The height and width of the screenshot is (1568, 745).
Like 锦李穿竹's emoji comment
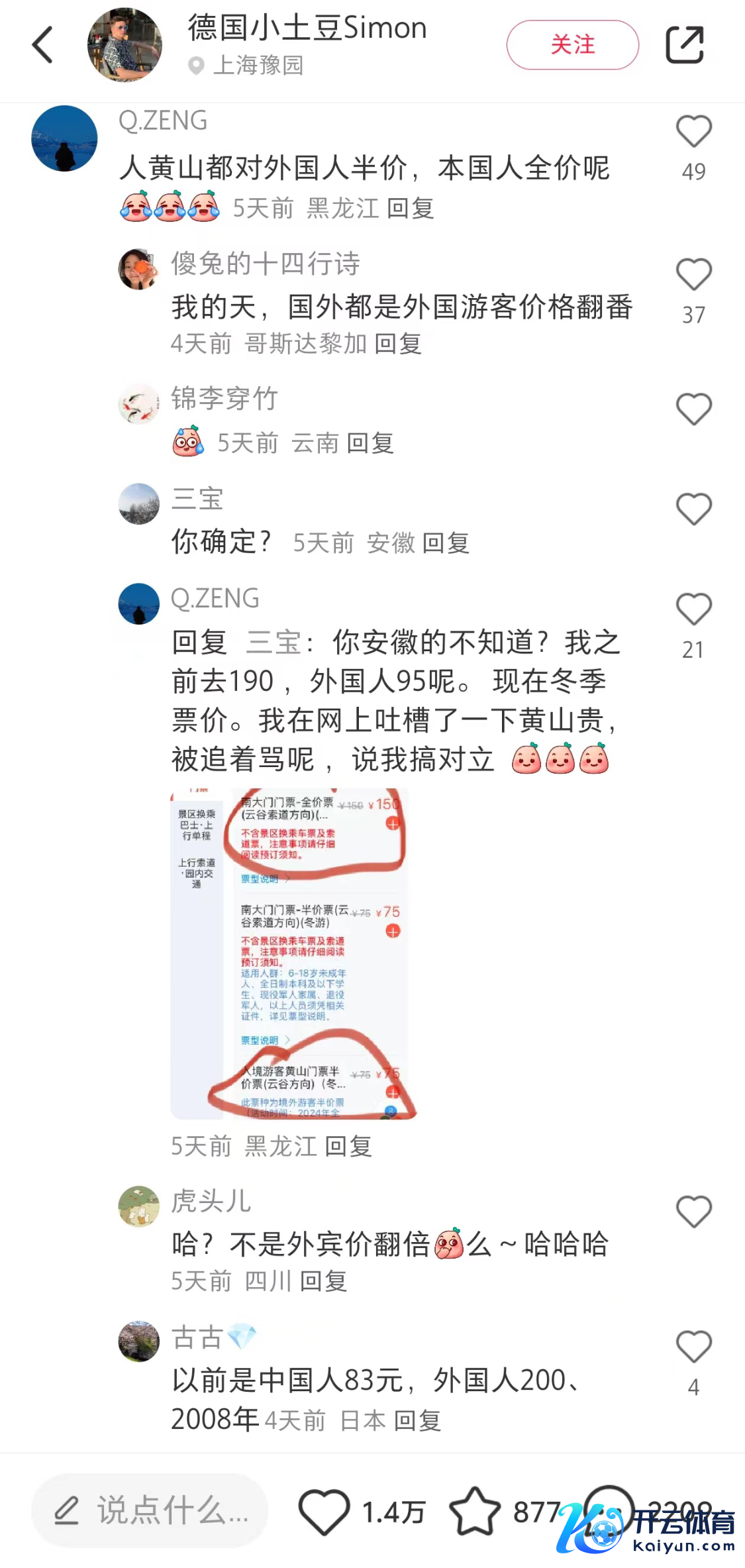coord(693,409)
